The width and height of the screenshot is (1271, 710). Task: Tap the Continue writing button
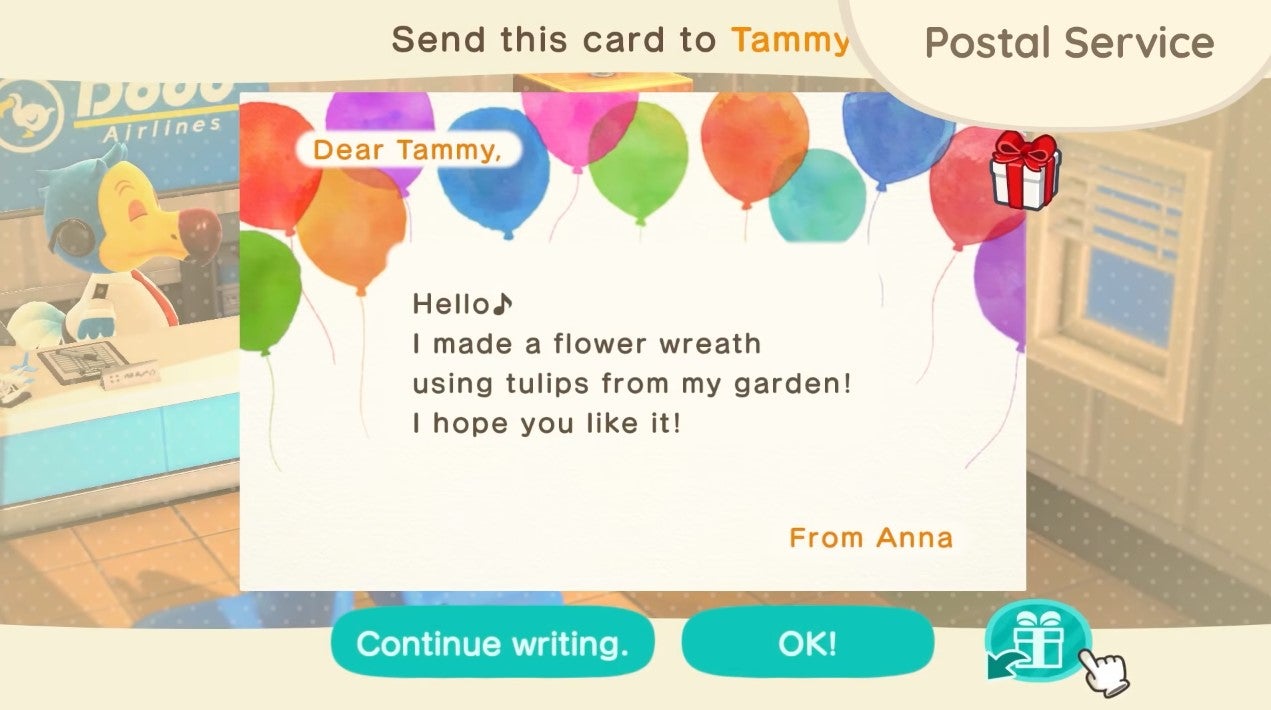(x=492, y=643)
